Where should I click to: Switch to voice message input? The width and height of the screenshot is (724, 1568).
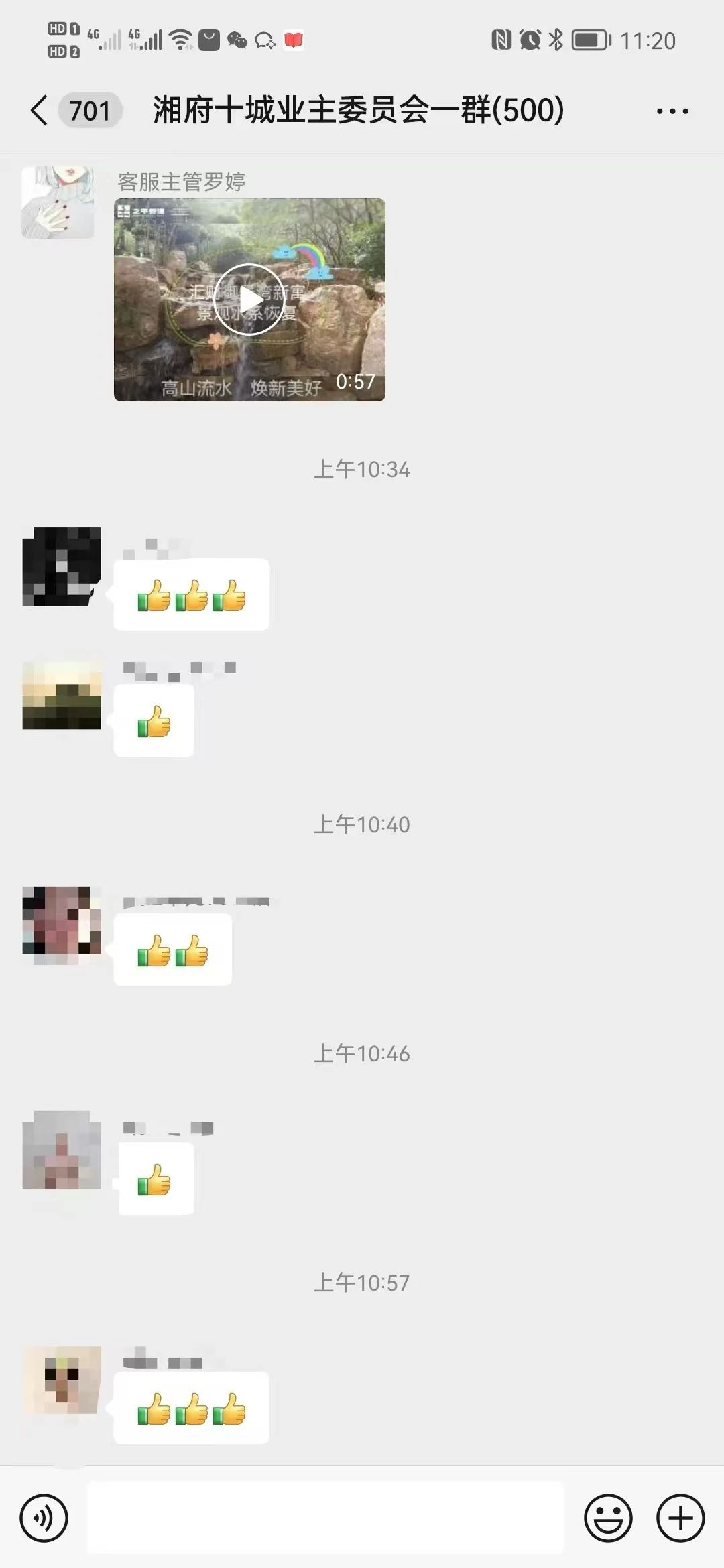[44, 1518]
